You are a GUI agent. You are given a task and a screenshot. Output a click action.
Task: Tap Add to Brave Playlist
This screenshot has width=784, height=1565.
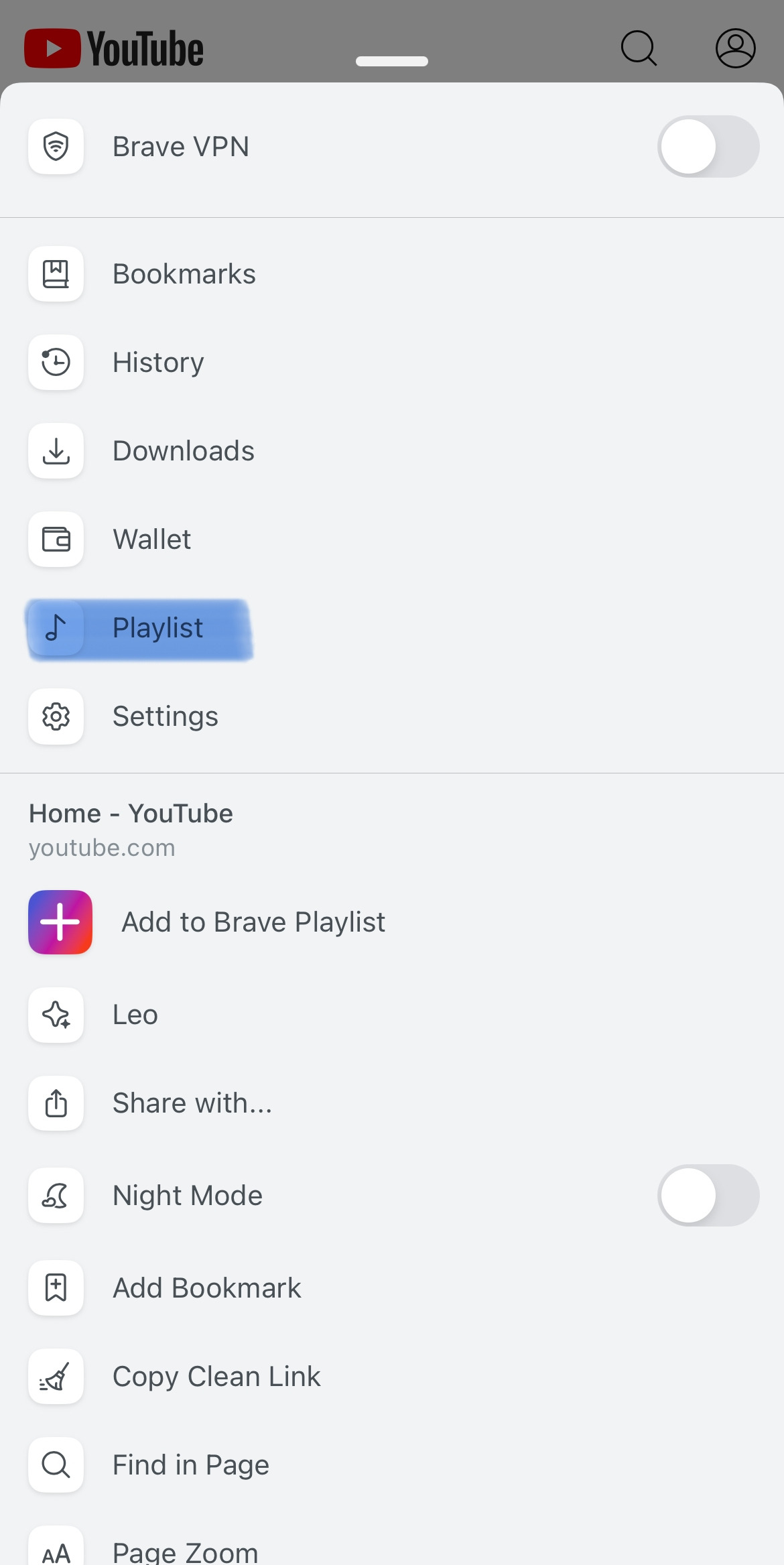[x=253, y=922]
